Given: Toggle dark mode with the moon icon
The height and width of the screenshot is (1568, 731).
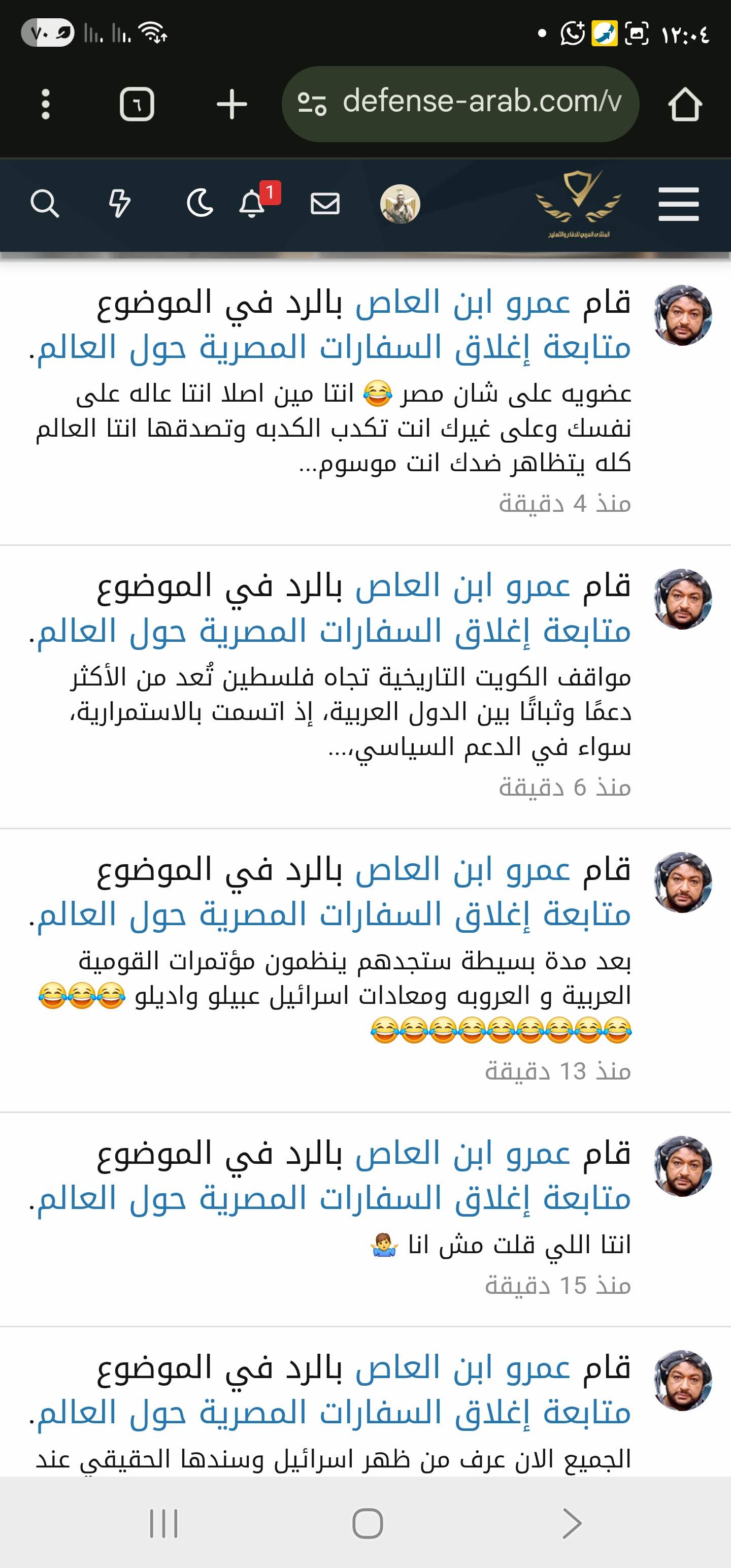Looking at the screenshot, I should point(200,204).
